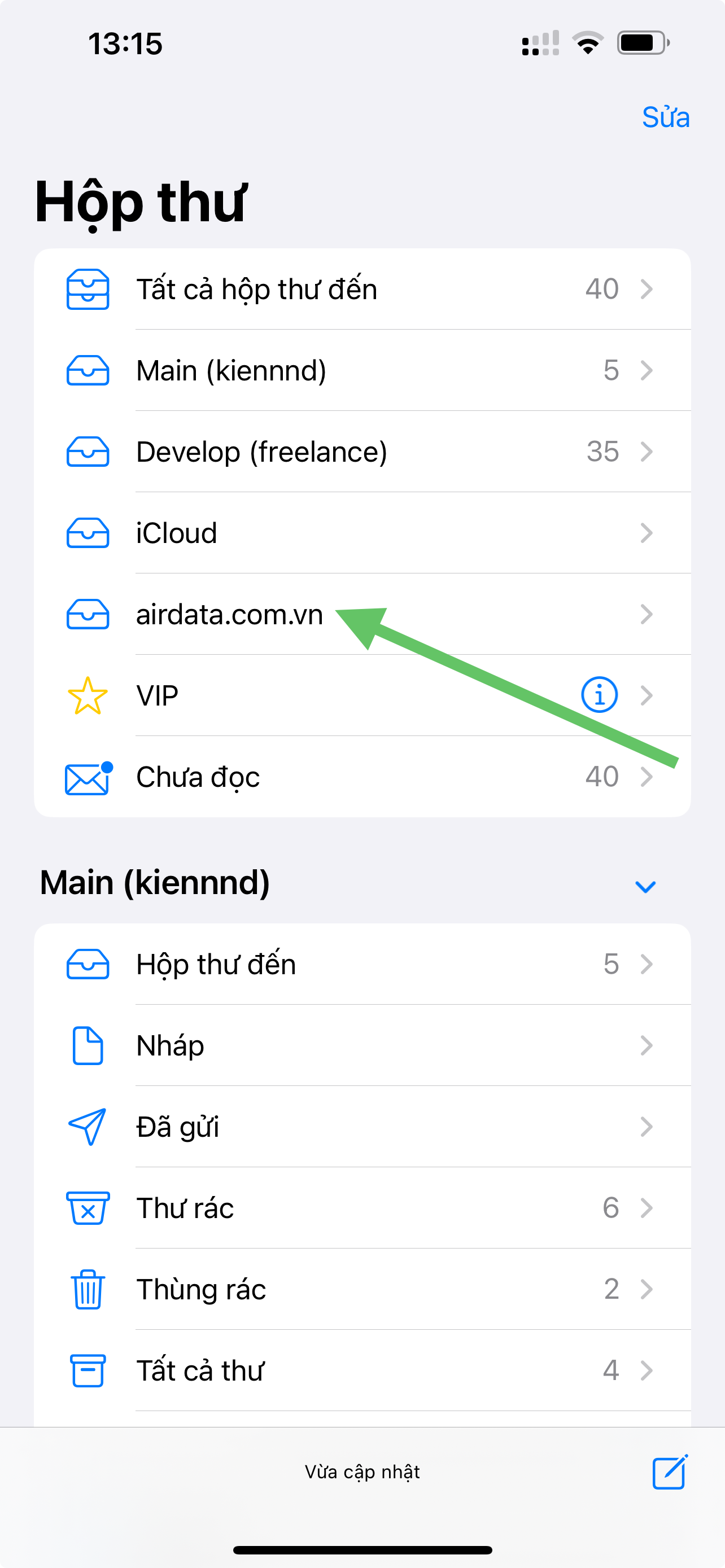Open the Thùng rác trash folder
Viewport: 725px width, 1568px height.
pyautogui.click(x=361, y=1289)
